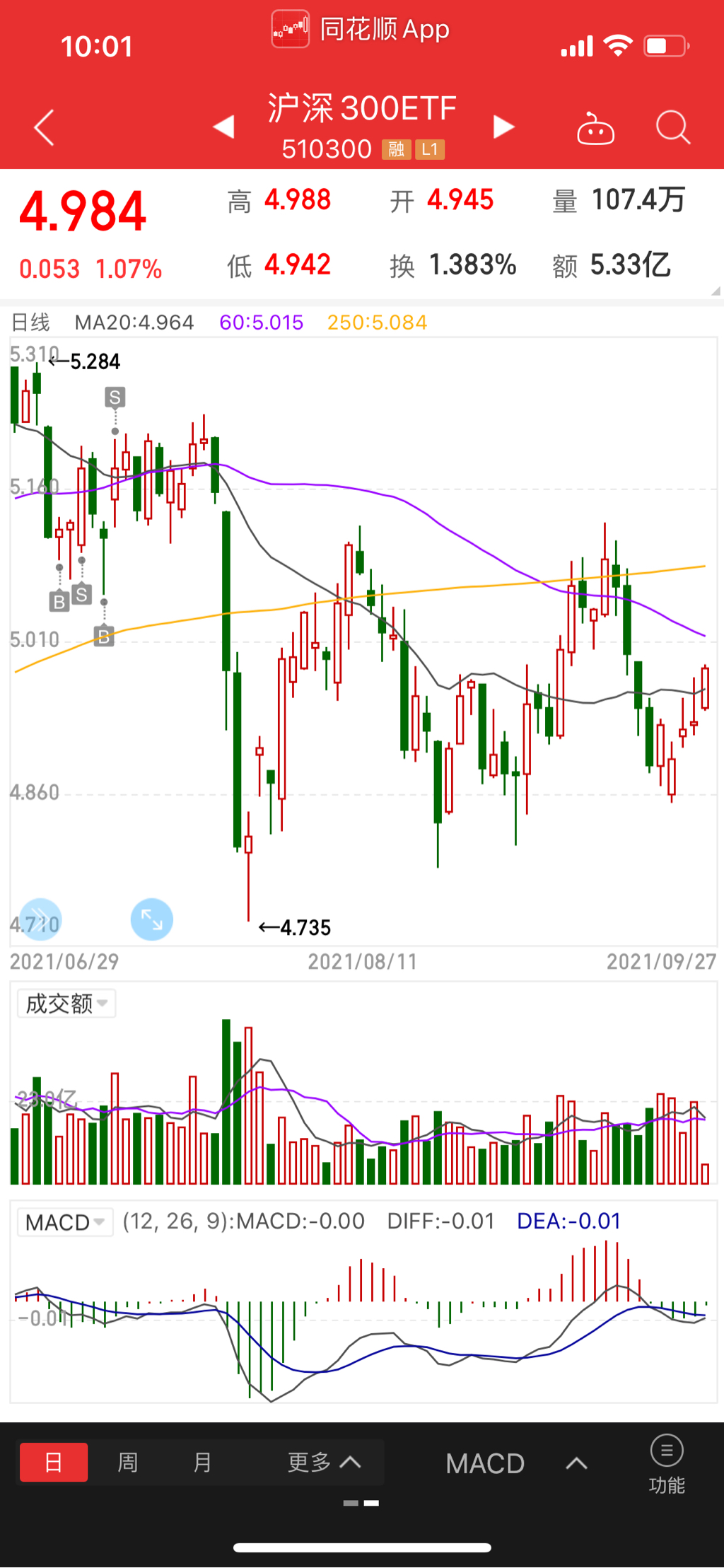The image size is (724, 1568).
Task: Go back to the previous page
Action: (x=44, y=127)
